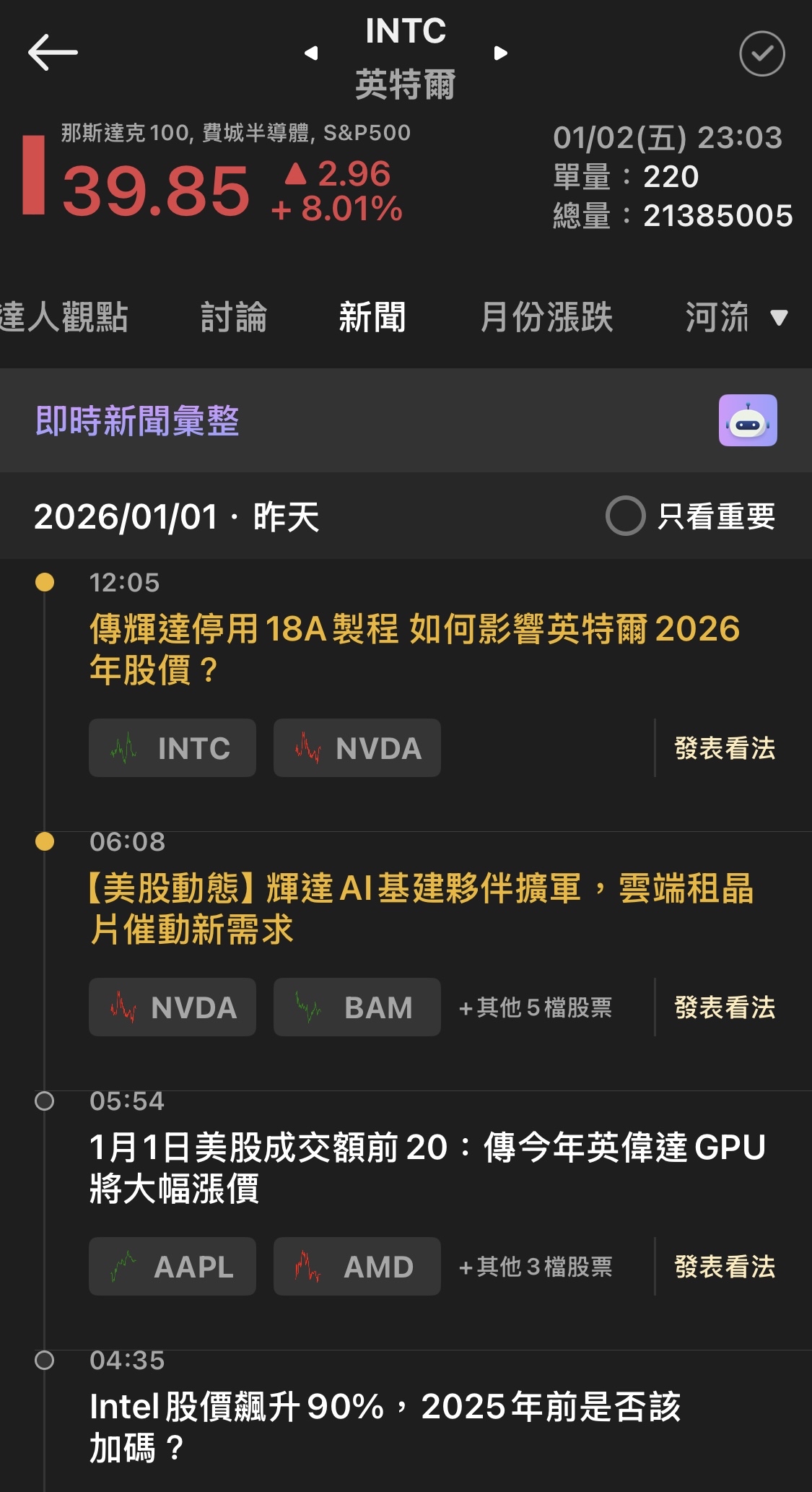Open the BAM stock chip
The height and width of the screenshot is (1492, 812).
[x=357, y=1007]
